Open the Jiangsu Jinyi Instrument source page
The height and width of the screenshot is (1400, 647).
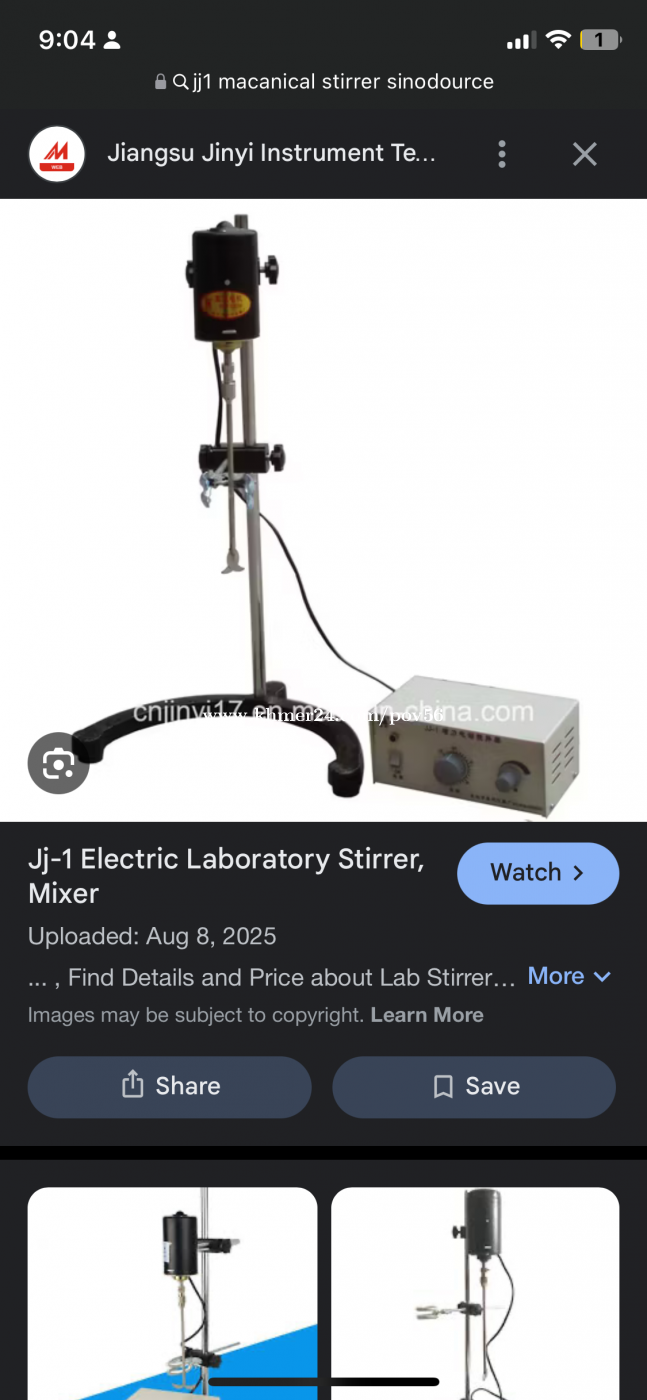point(270,154)
